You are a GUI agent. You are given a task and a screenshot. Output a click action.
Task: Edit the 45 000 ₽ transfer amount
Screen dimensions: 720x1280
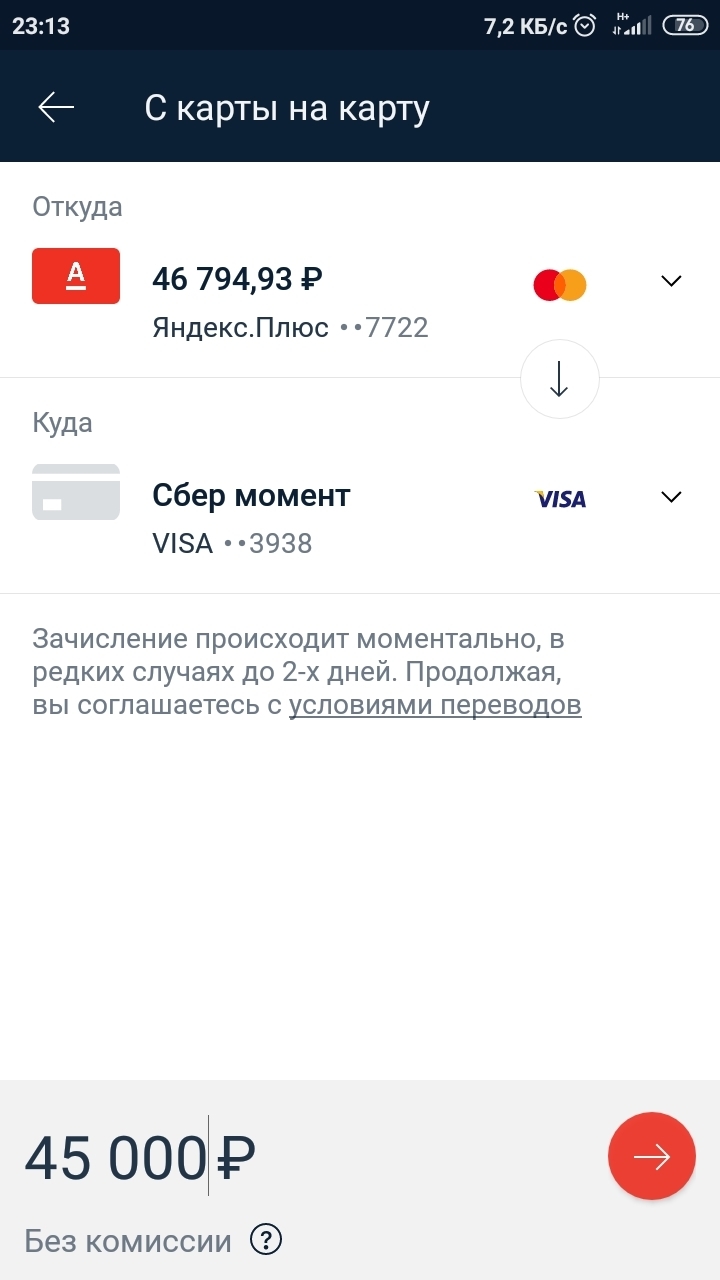pyautogui.click(x=140, y=1158)
